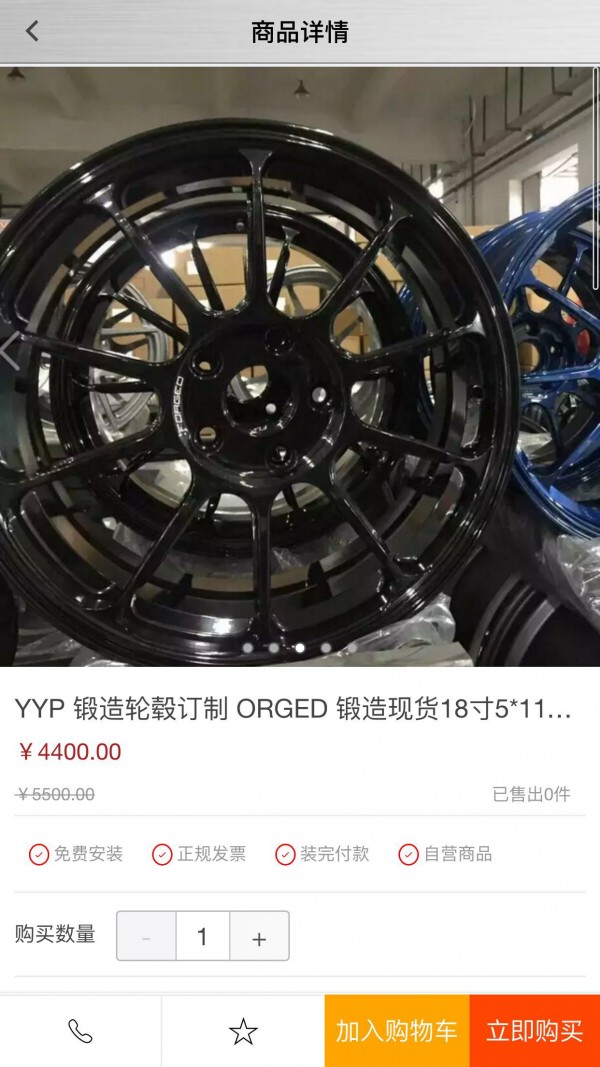Call the seller via phone icon
The width and height of the screenshot is (600, 1067).
(x=80, y=1031)
